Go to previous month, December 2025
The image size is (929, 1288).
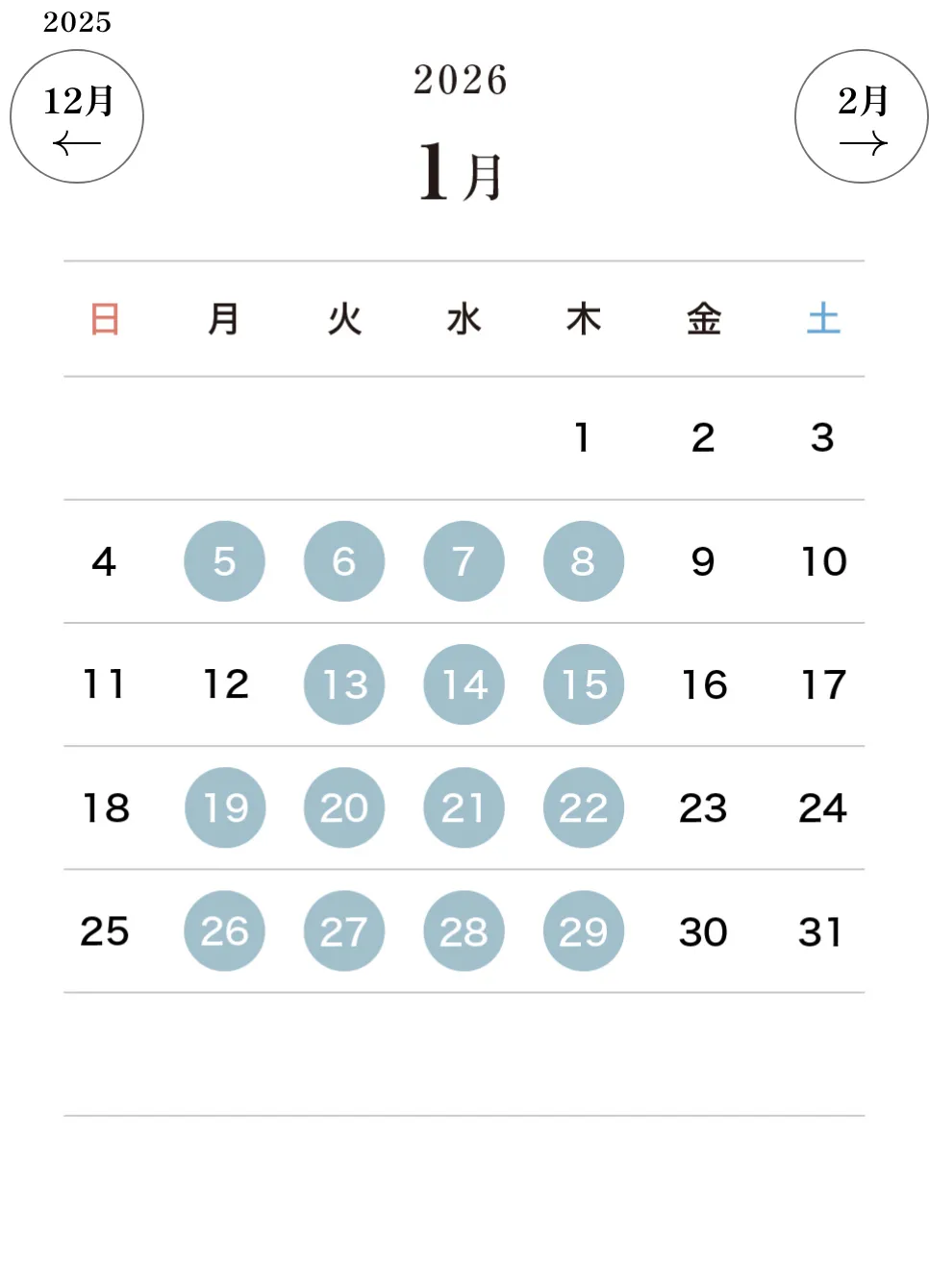coord(77,116)
